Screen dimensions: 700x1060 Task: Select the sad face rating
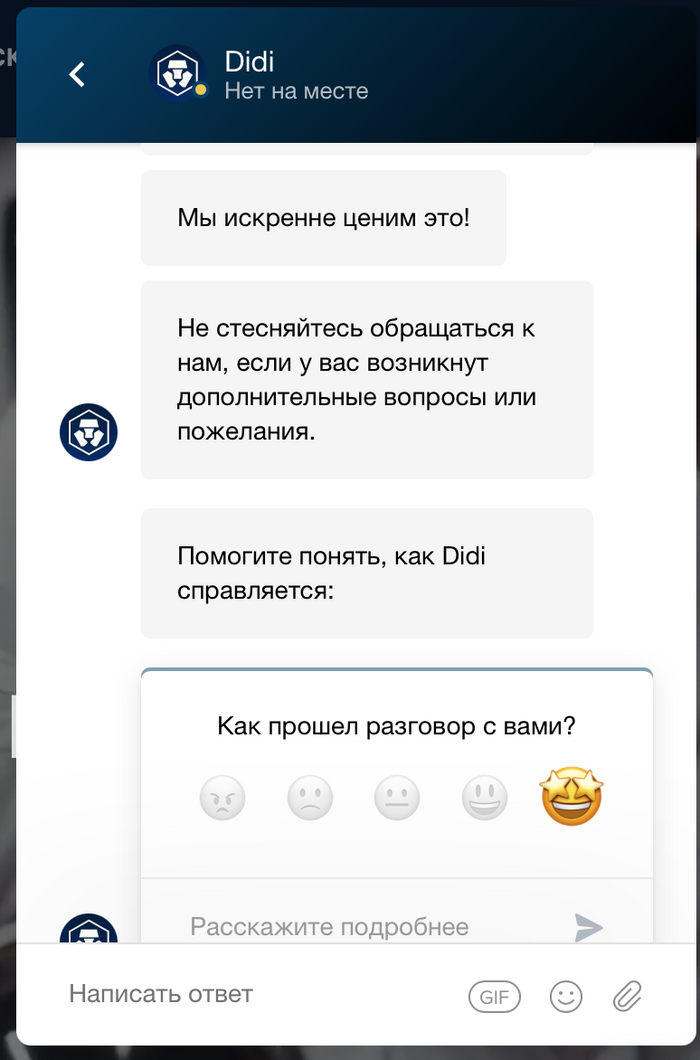(x=310, y=798)
